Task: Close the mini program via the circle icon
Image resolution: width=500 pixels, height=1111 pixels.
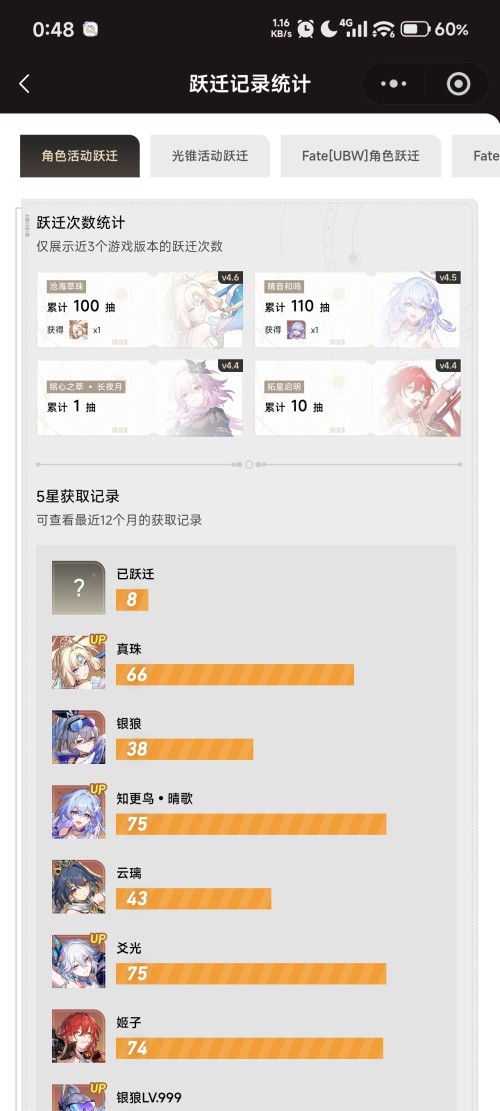Action: (458, 84)
